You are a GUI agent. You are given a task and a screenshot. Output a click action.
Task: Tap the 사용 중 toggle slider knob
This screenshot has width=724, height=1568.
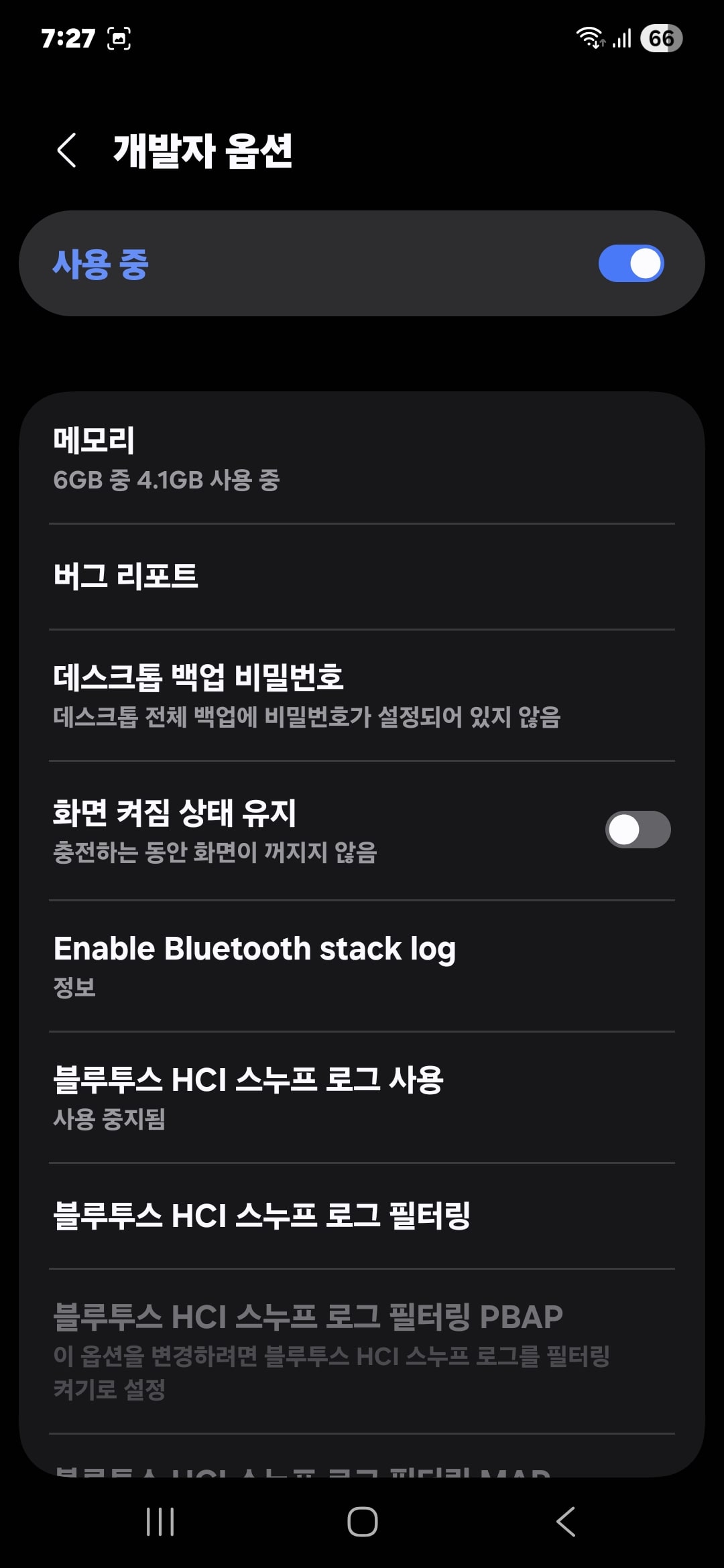coord(644,264)
